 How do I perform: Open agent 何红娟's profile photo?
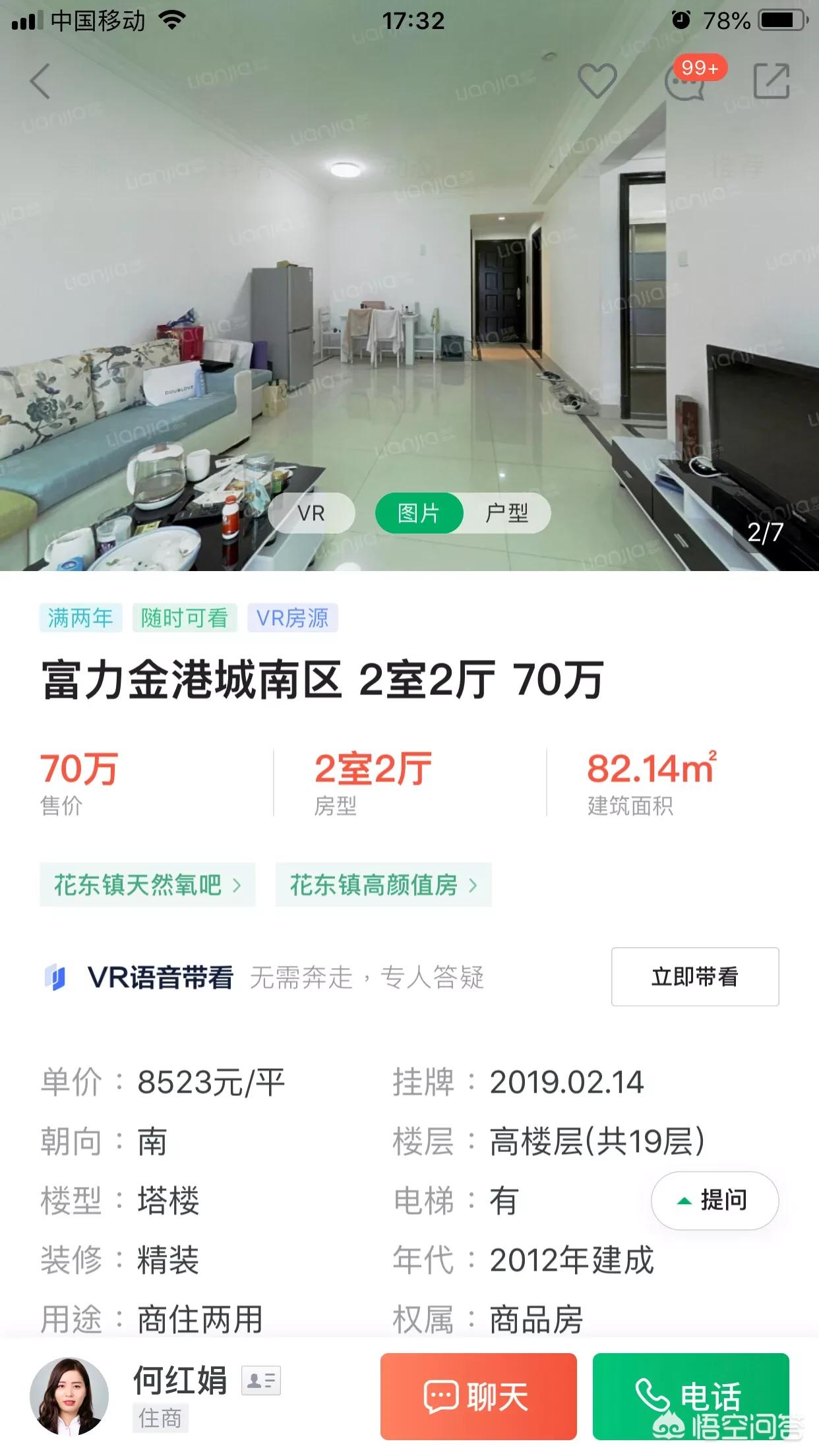click(x=72, y=1394)
